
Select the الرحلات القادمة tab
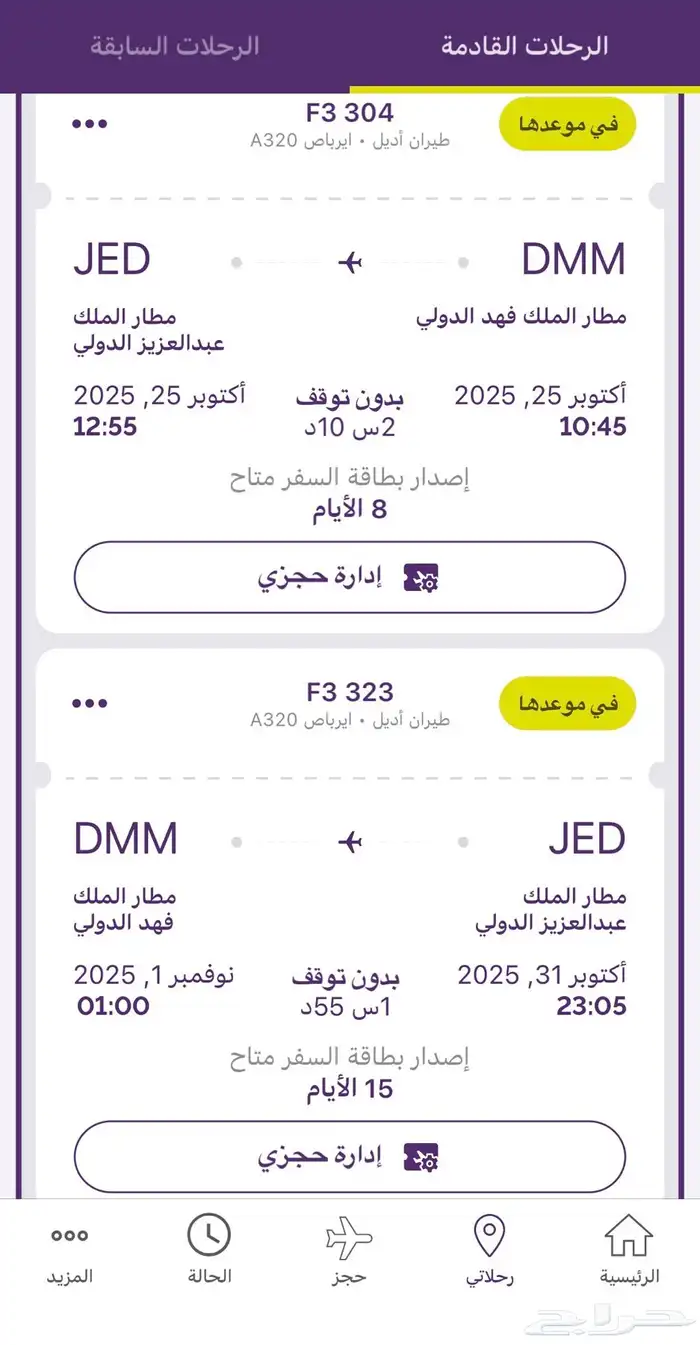pyautogui.click(x=525, y=46)
